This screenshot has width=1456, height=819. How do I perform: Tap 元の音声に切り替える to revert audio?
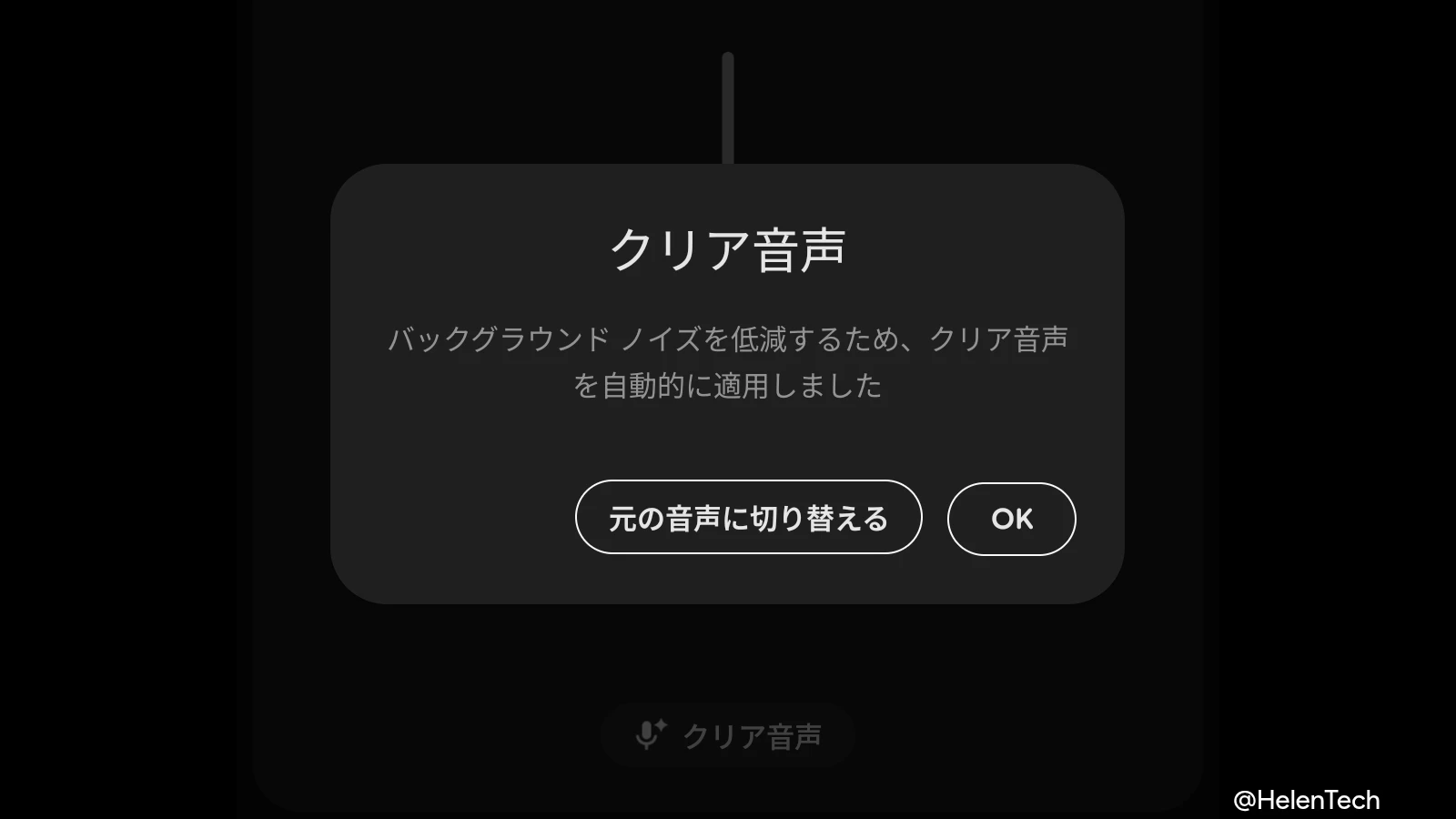click(x=748, y=518)
